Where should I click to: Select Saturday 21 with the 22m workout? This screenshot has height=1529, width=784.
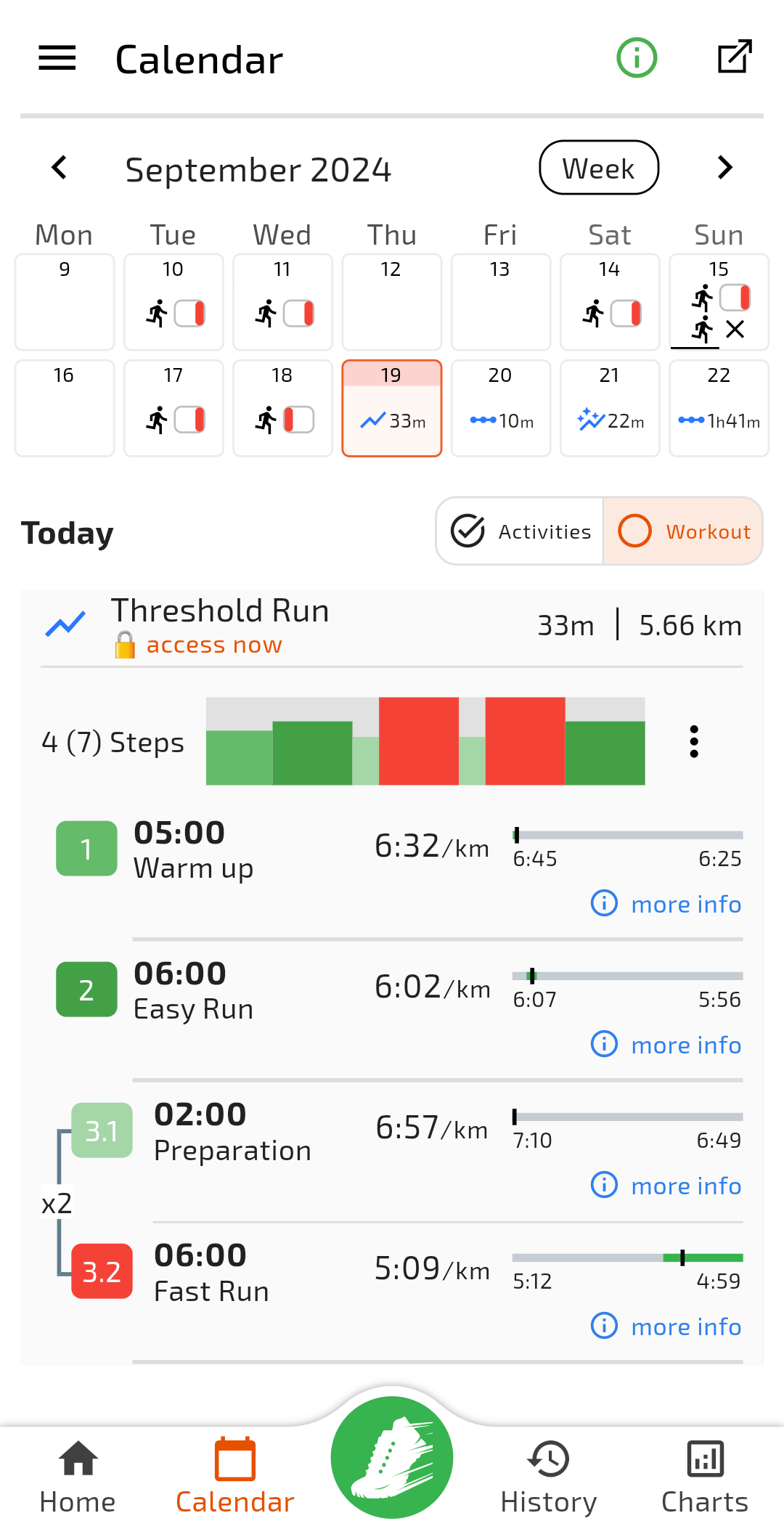click(610, 408)
